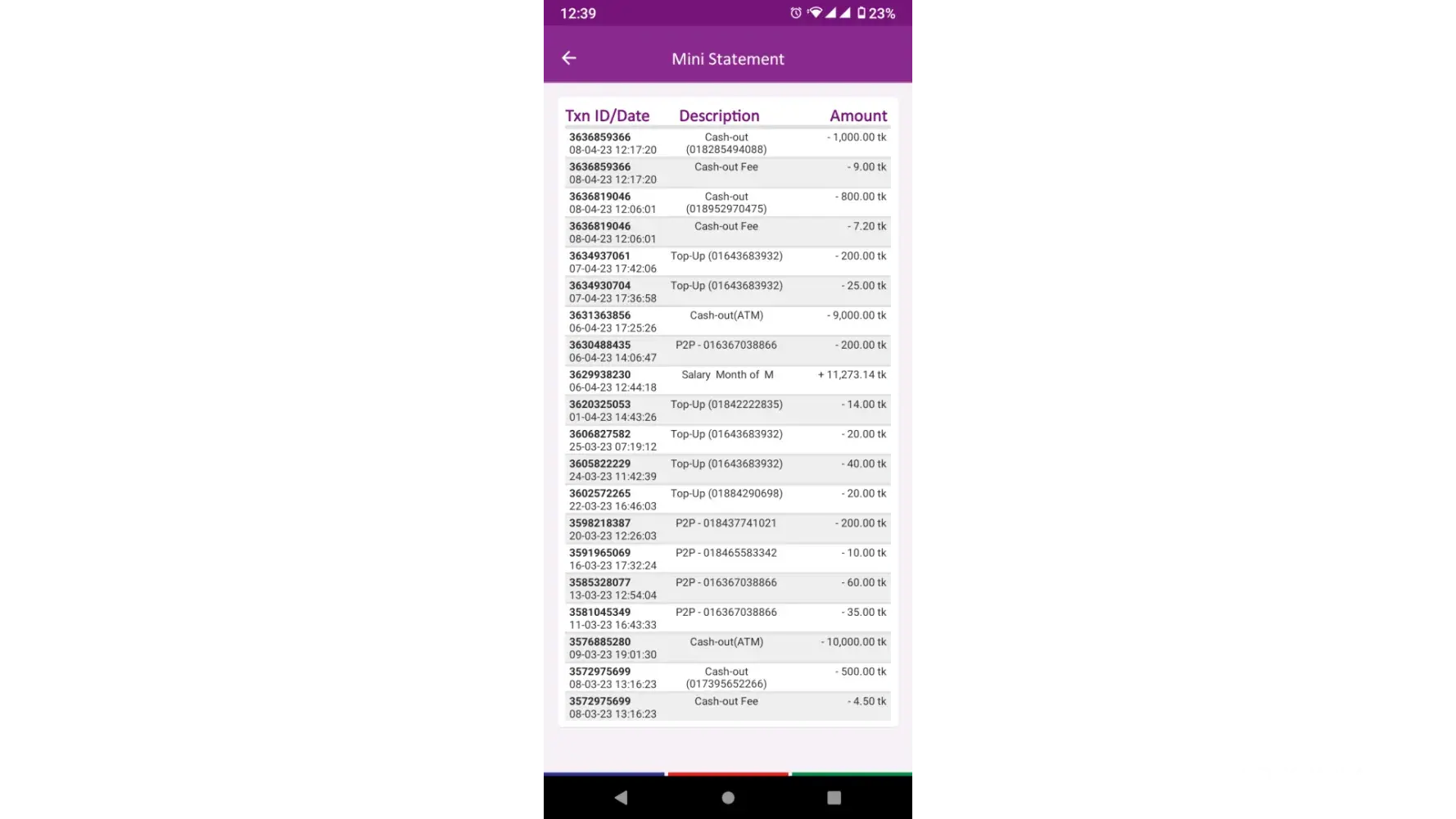Tap the system back button
The width and height of the screenshot is (1456, 819).
coord(621,797)
